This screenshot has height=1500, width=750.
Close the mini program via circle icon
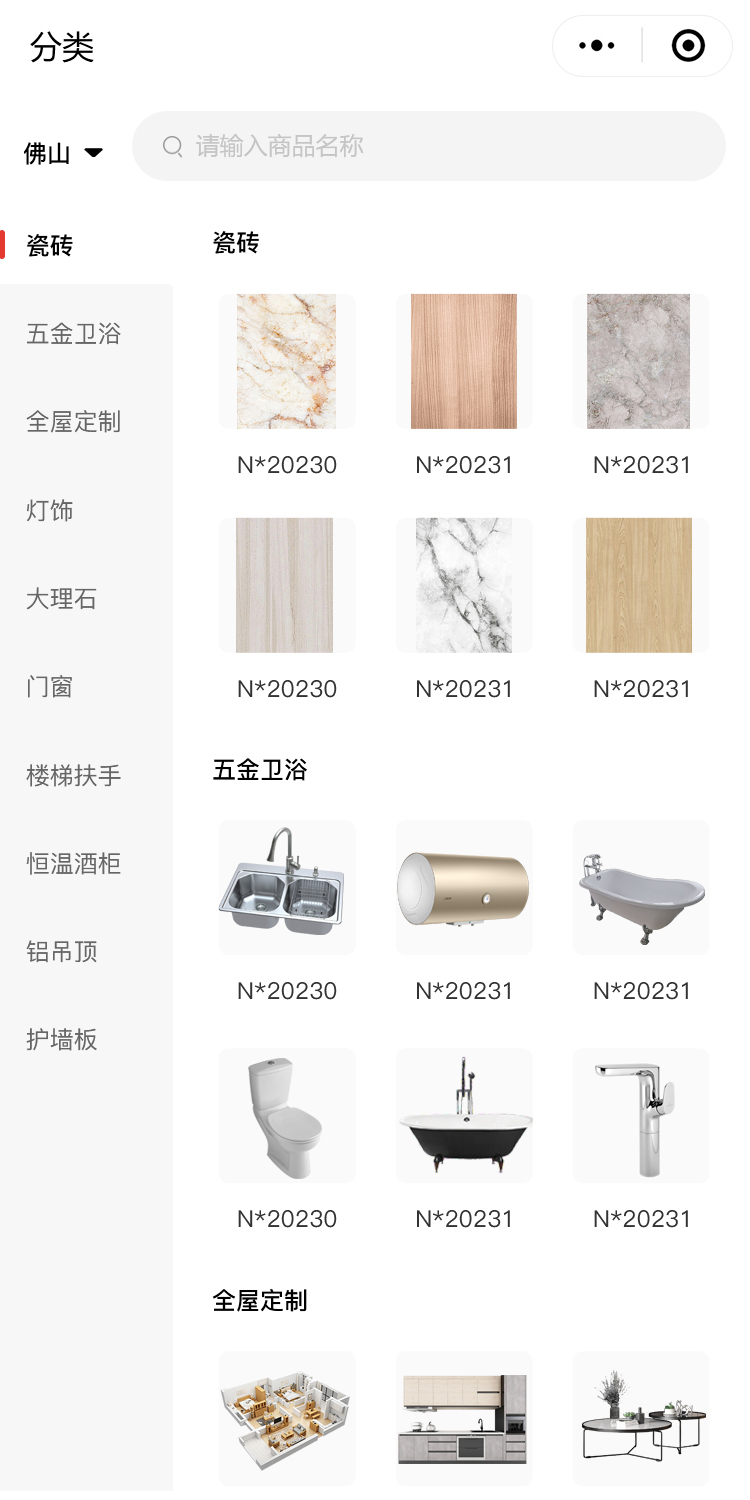[x=688, y=46]
